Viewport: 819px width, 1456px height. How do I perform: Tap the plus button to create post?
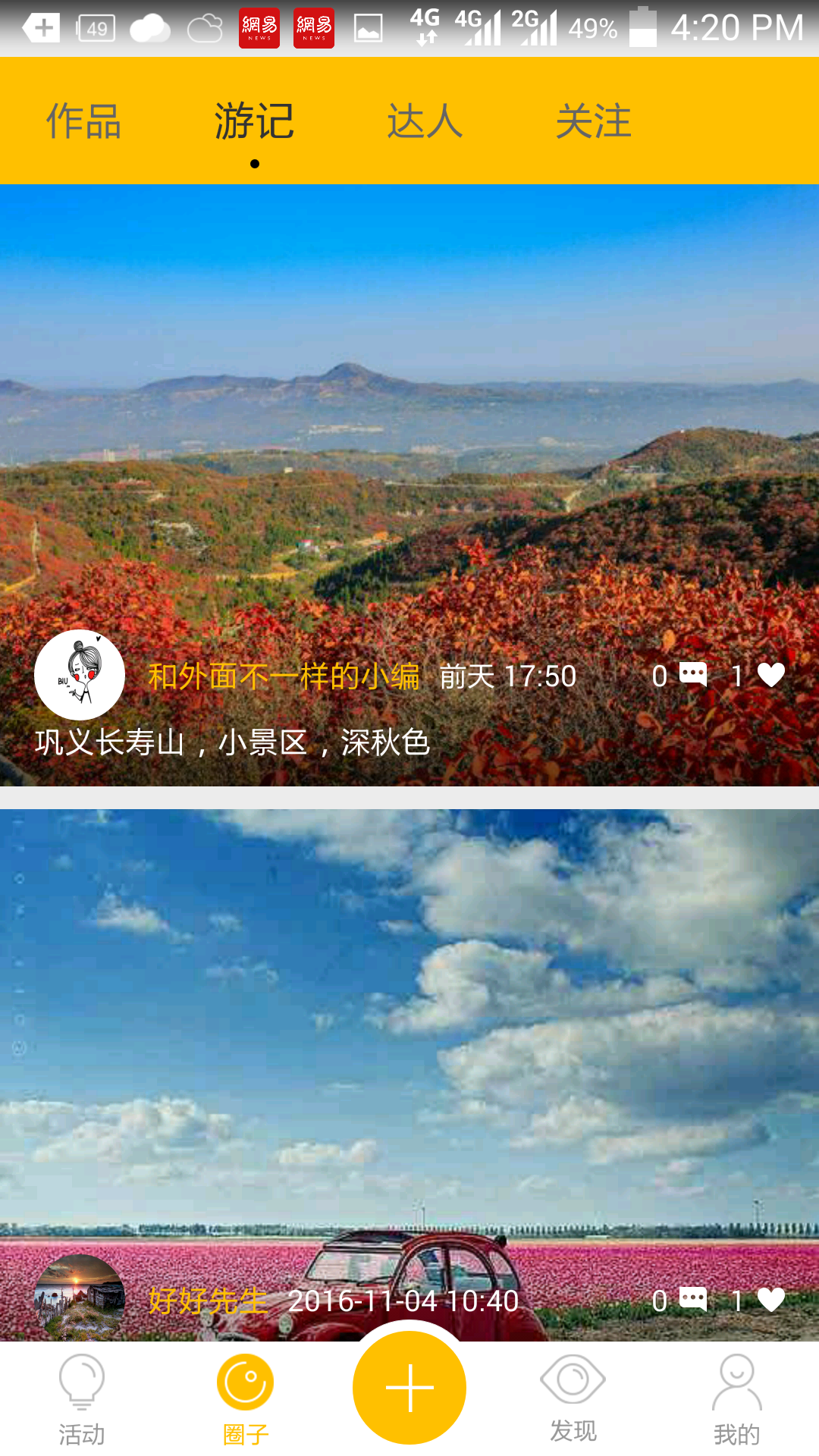tap(409, 1388)
